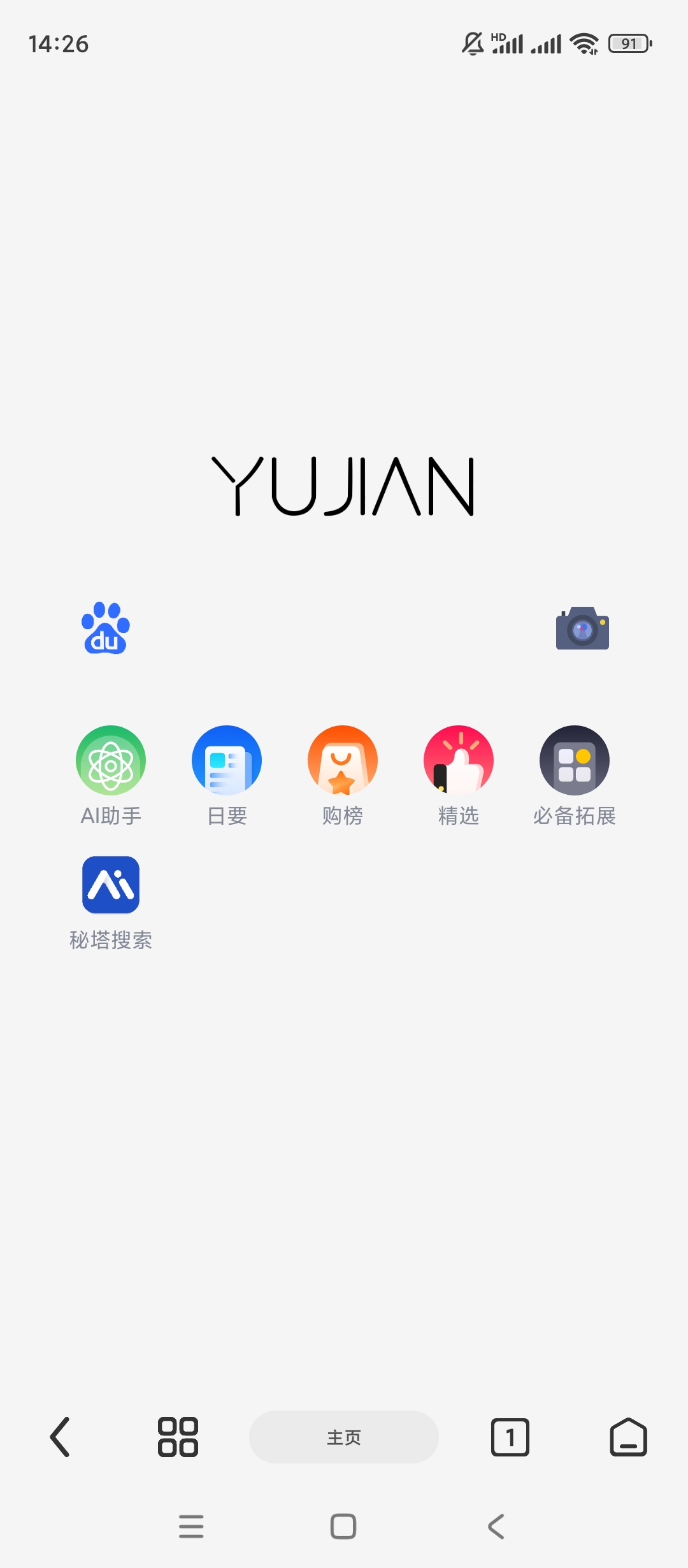Image resolution: width=688 pixels, height=1568 pixels.
Task: Tap the 主页 address bar
Action: pos(344,1437)
